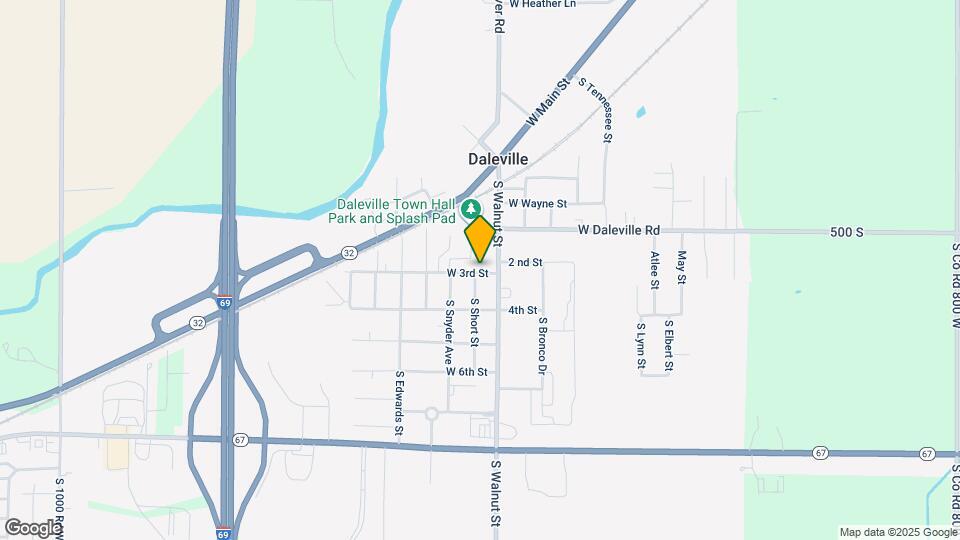Tap the orange location marker
The width and height of the screenshot is (960, 540).
click(x=479, y=239)
